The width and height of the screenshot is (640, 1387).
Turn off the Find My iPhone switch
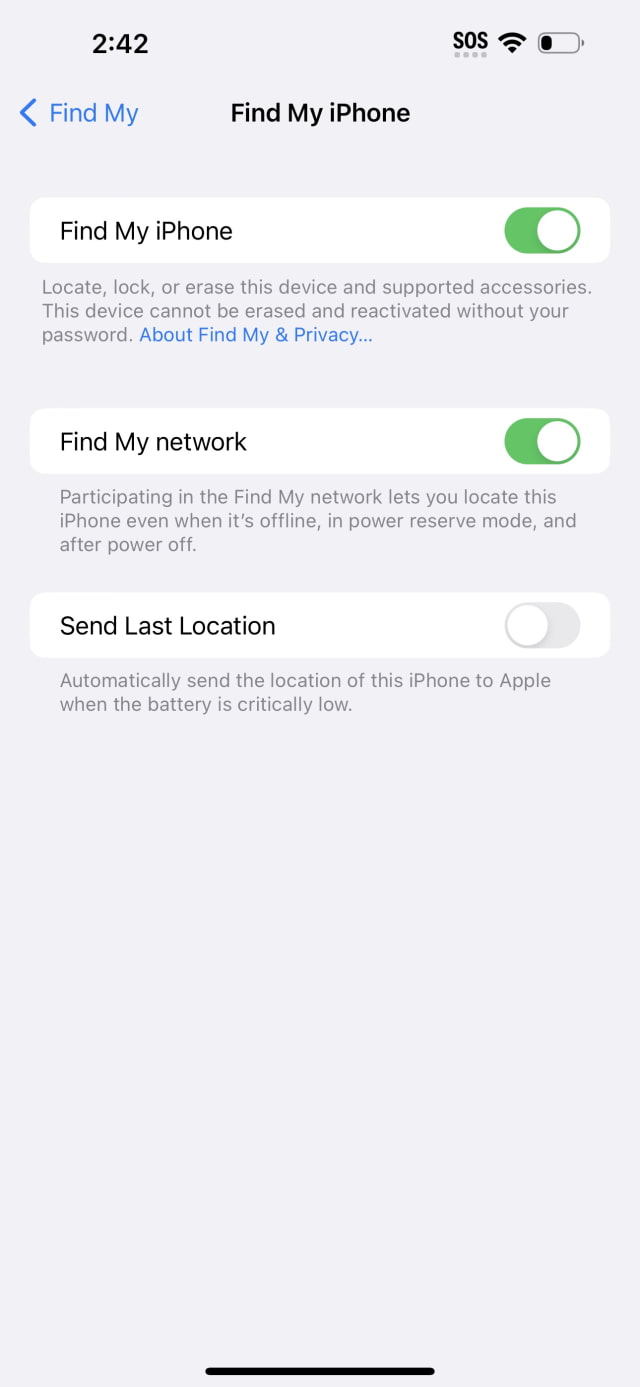[541, 231]
